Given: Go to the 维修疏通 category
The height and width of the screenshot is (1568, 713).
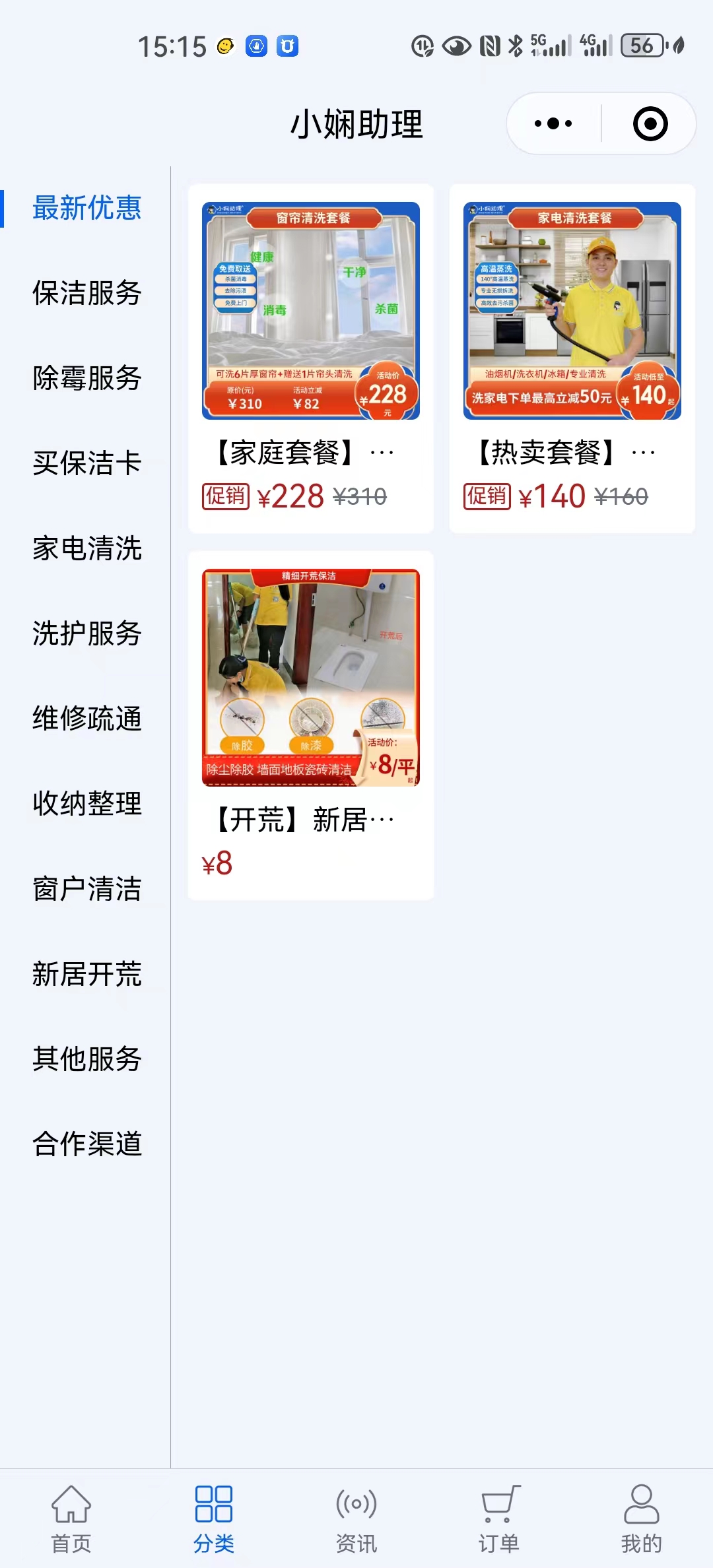Looking at the screenshot, I should (x=86, y=719).
